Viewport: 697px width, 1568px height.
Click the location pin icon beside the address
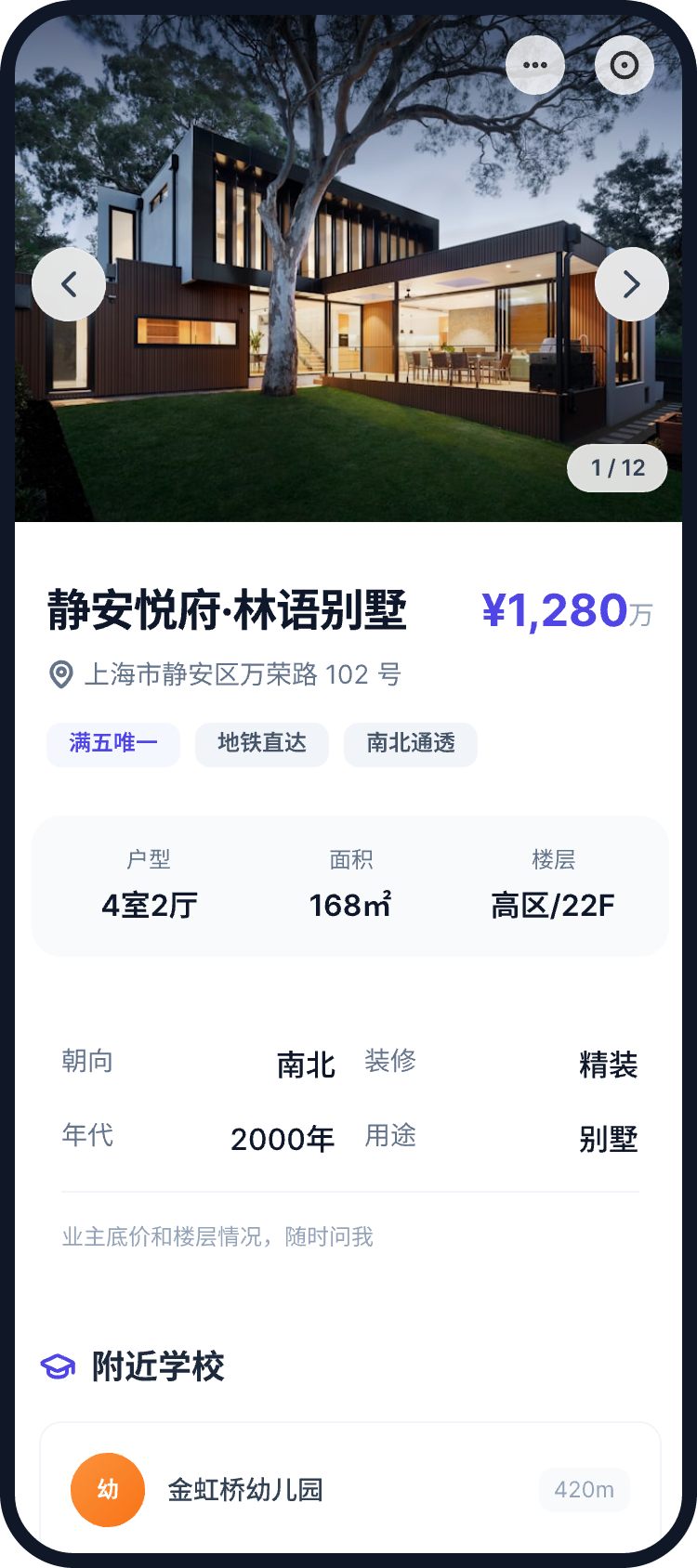(x=58, y=674)
